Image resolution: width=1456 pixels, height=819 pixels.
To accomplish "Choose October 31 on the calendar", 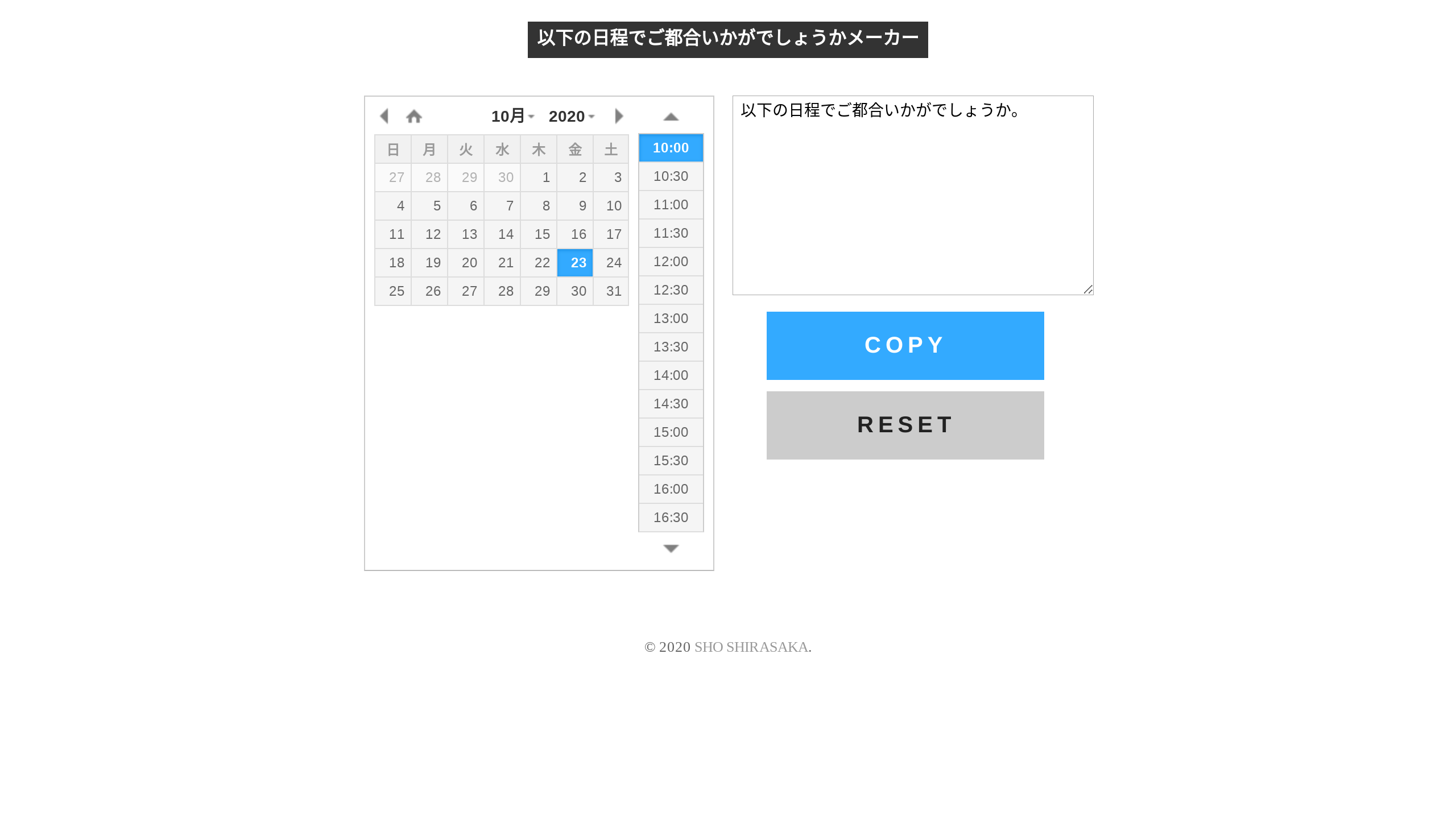I will 611,291.
